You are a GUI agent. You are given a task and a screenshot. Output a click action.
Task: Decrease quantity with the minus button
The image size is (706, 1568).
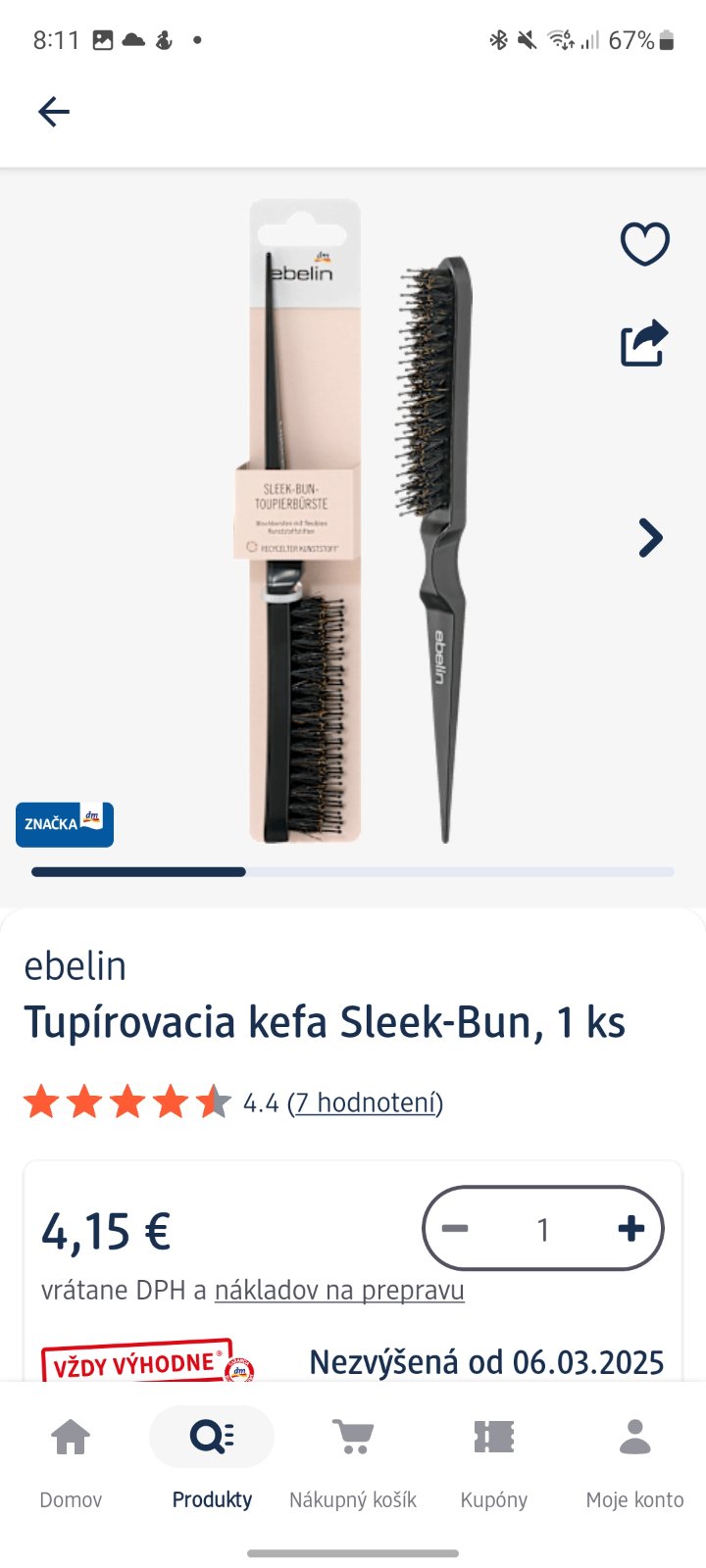point(455,1229)
